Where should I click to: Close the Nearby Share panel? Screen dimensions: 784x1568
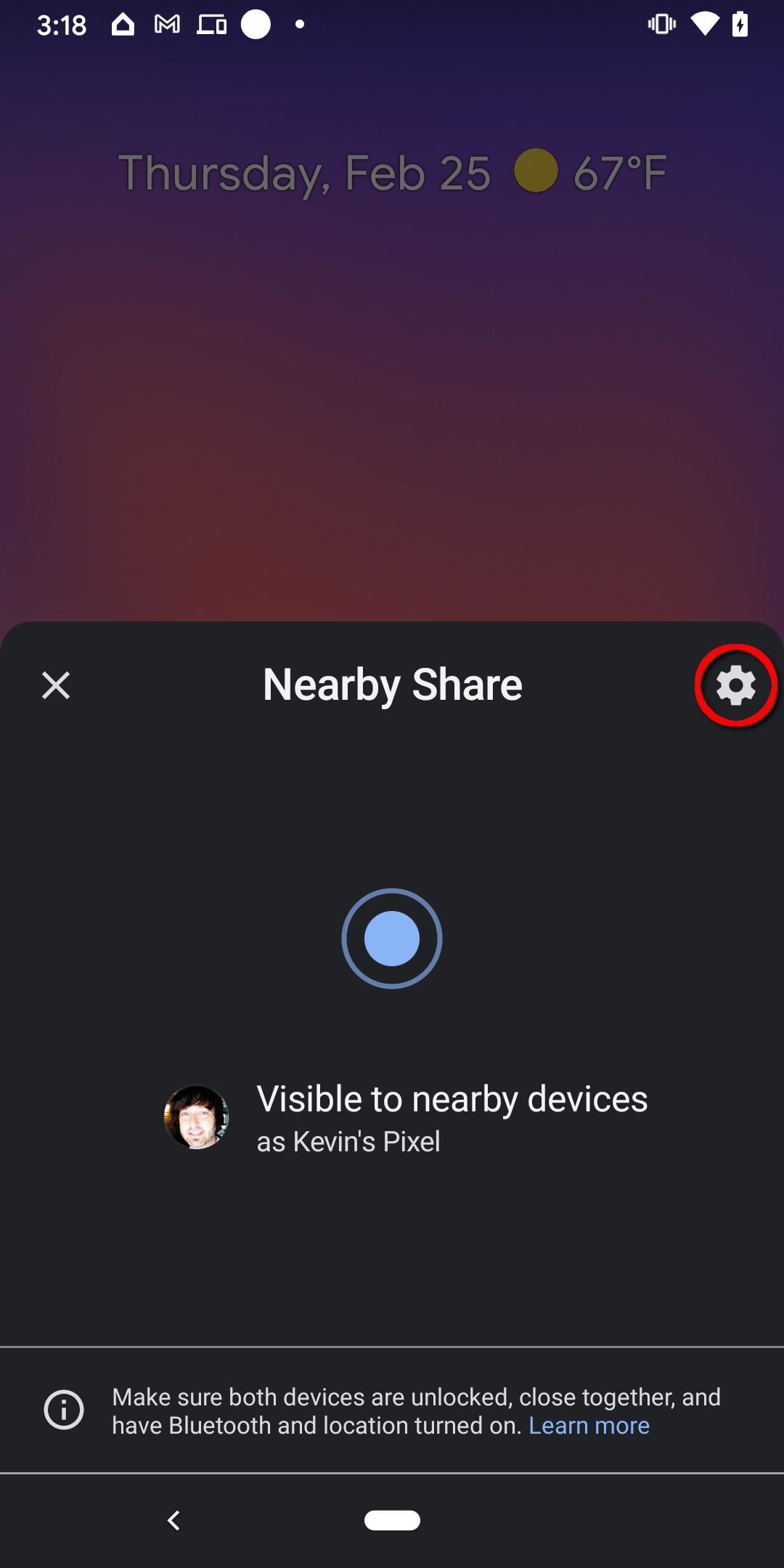tap(56, 685)
